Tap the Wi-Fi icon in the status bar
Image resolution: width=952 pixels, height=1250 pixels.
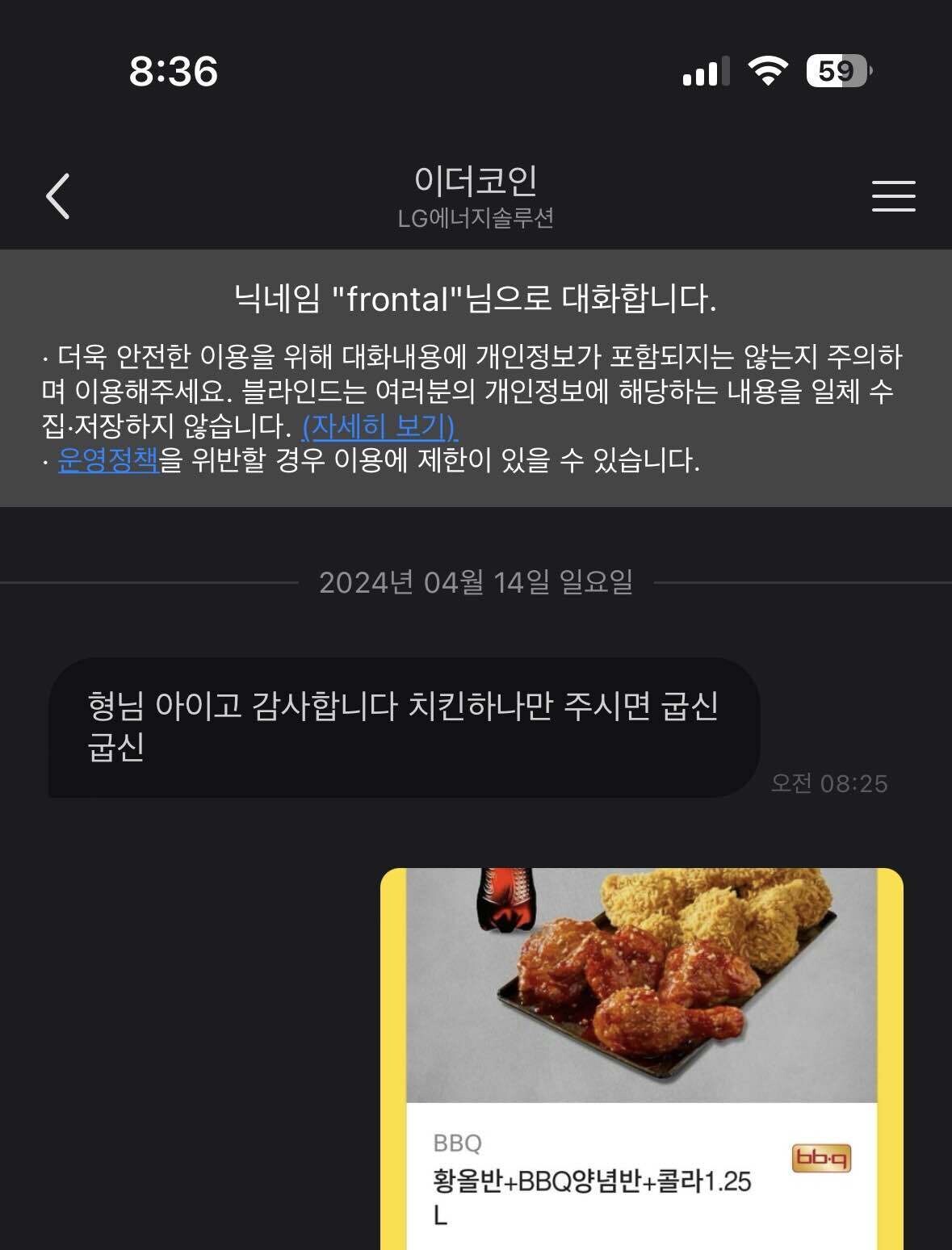tap(768, 71)
